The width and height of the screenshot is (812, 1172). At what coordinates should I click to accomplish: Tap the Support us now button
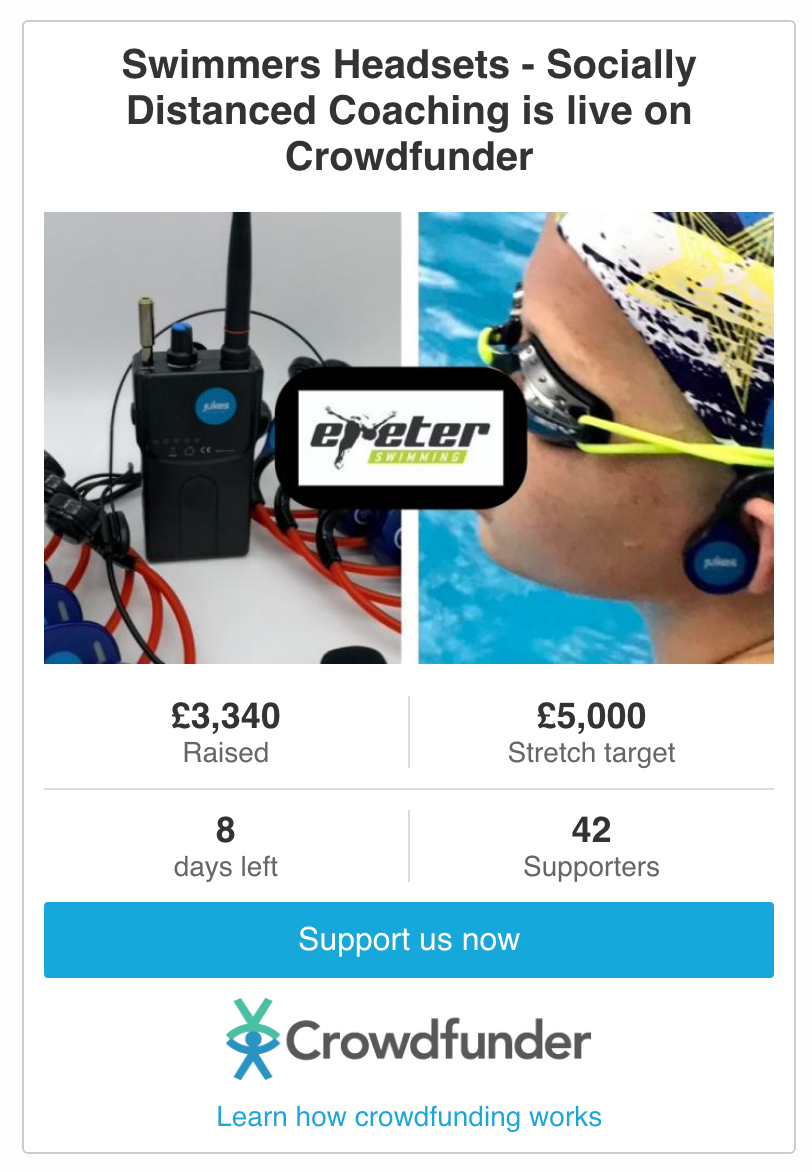[408, 940]
